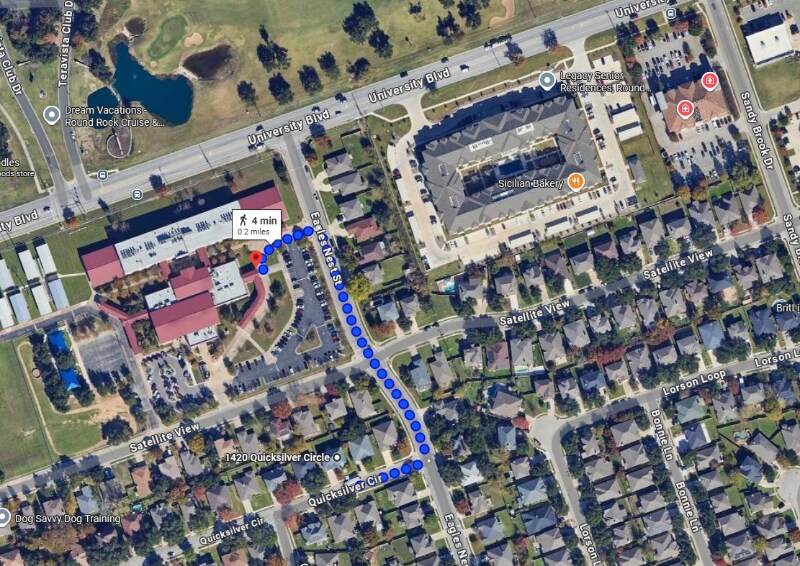This screenshot has width=800, height=566.
Task: Open the Sicilian Bakery place marker
Action: (575, 181)
